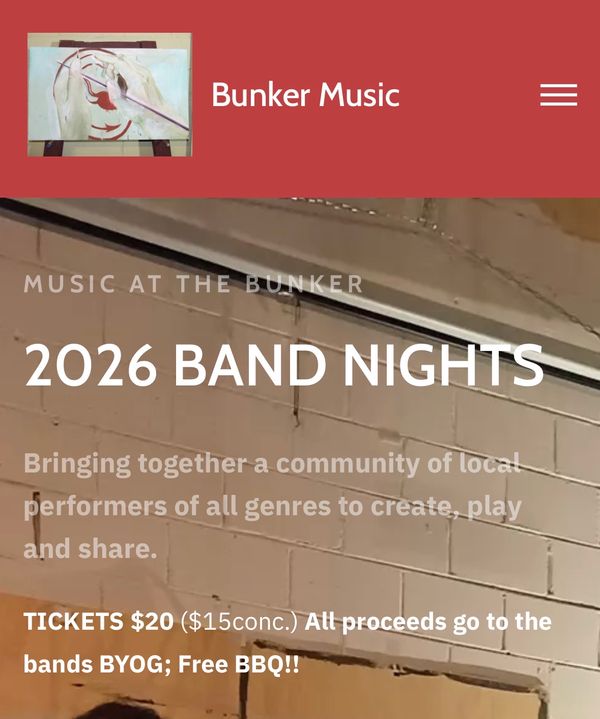Open the hamburger navigation menu
The width and height of the screenshot is (600, 719).
pos(558,95)
